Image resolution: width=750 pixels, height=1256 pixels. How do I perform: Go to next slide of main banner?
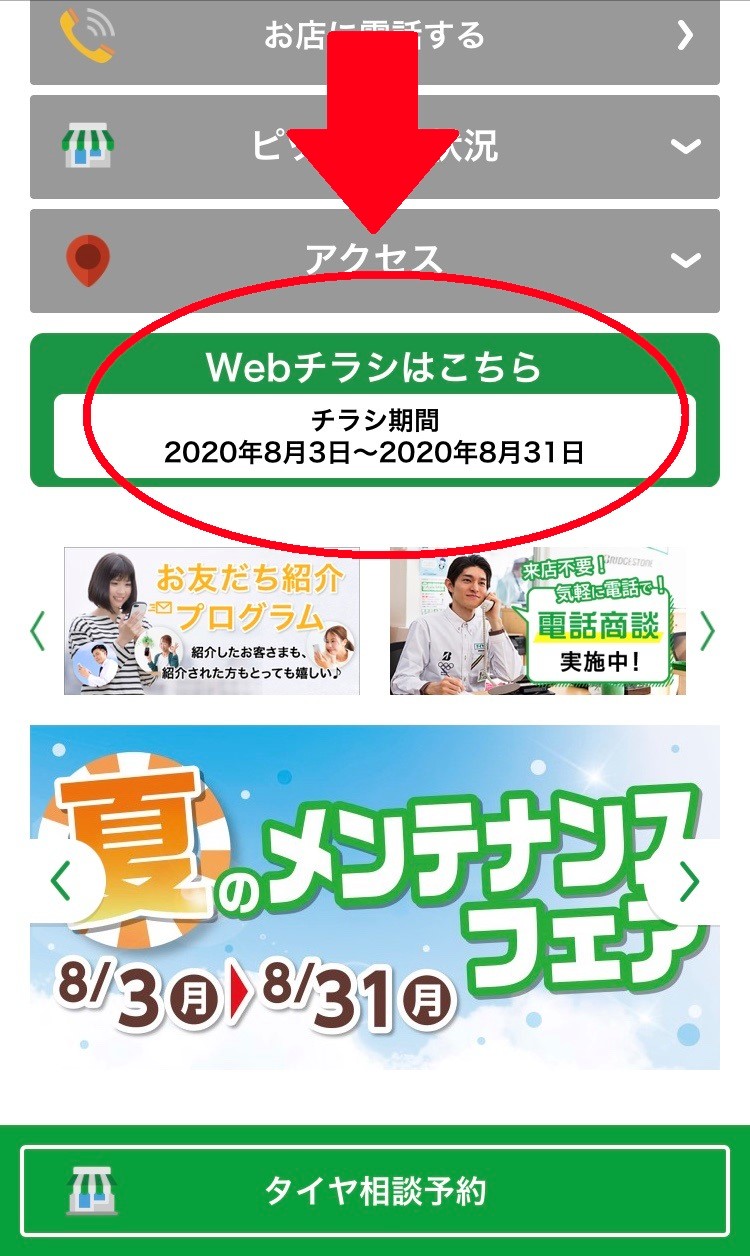(688, 881)
